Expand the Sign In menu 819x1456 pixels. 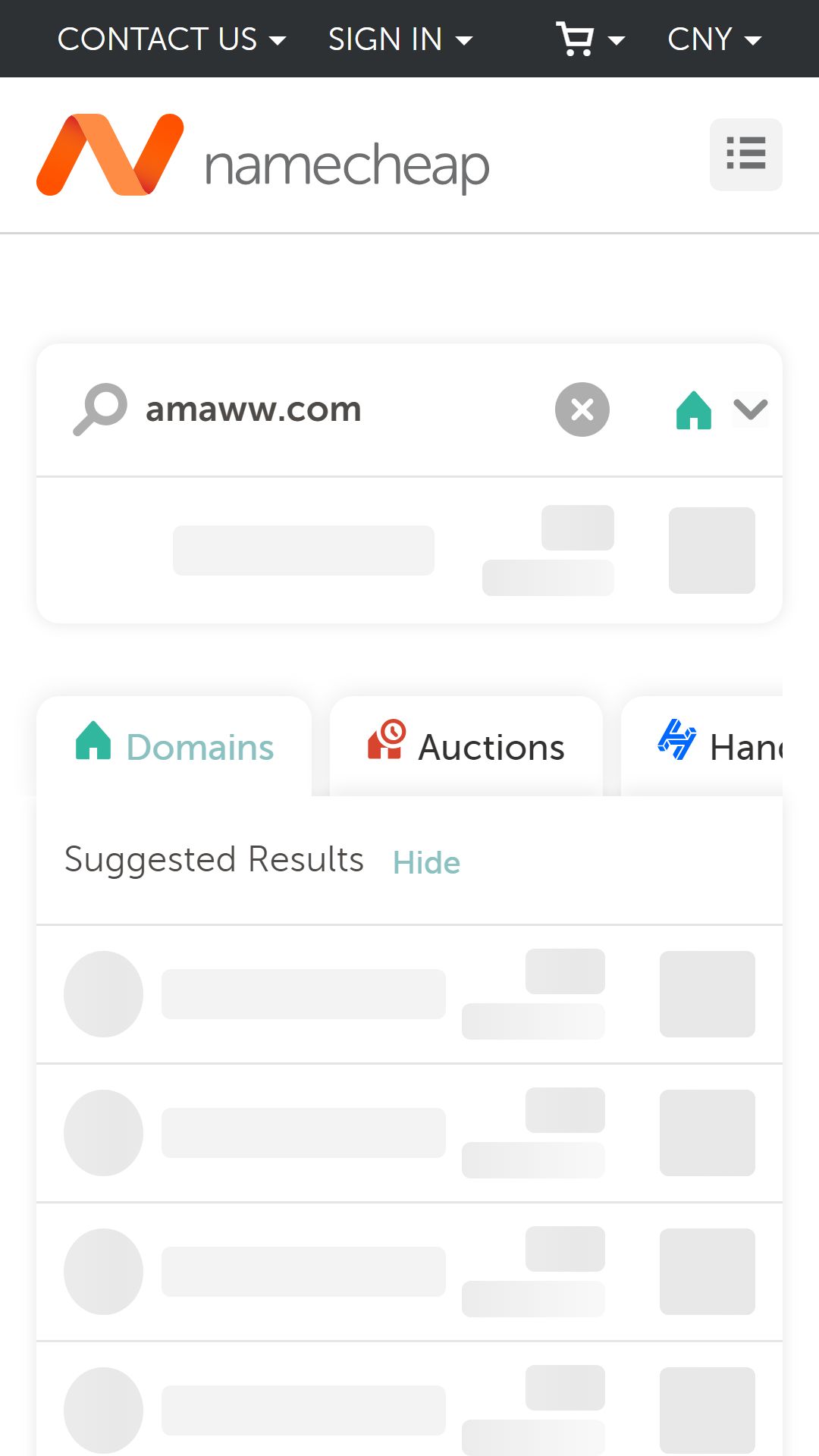pos(400,39)
